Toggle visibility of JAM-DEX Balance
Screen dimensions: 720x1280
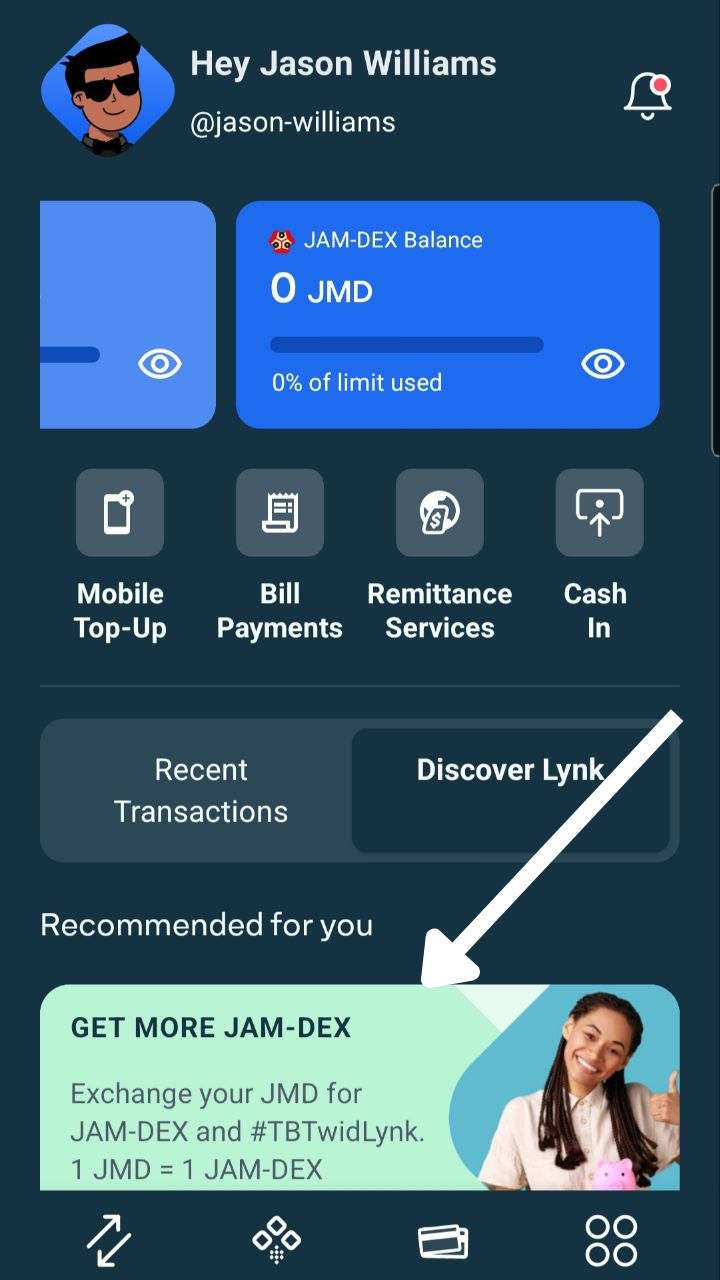pyautogui.click(x=602, y=364)
